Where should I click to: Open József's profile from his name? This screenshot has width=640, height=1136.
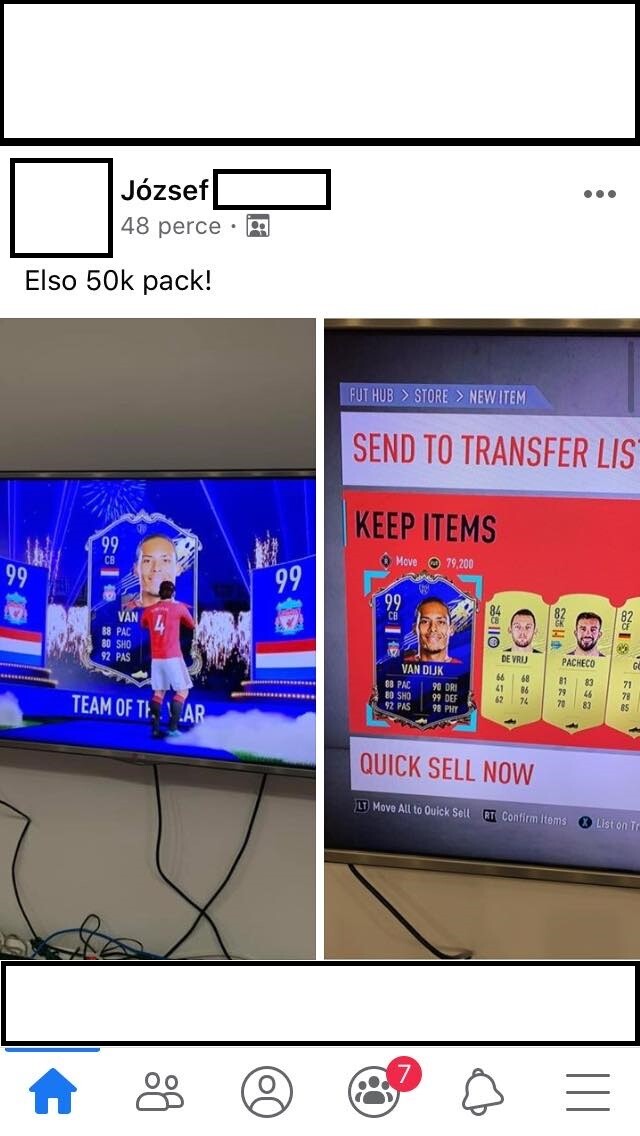[x=165, y=190]
